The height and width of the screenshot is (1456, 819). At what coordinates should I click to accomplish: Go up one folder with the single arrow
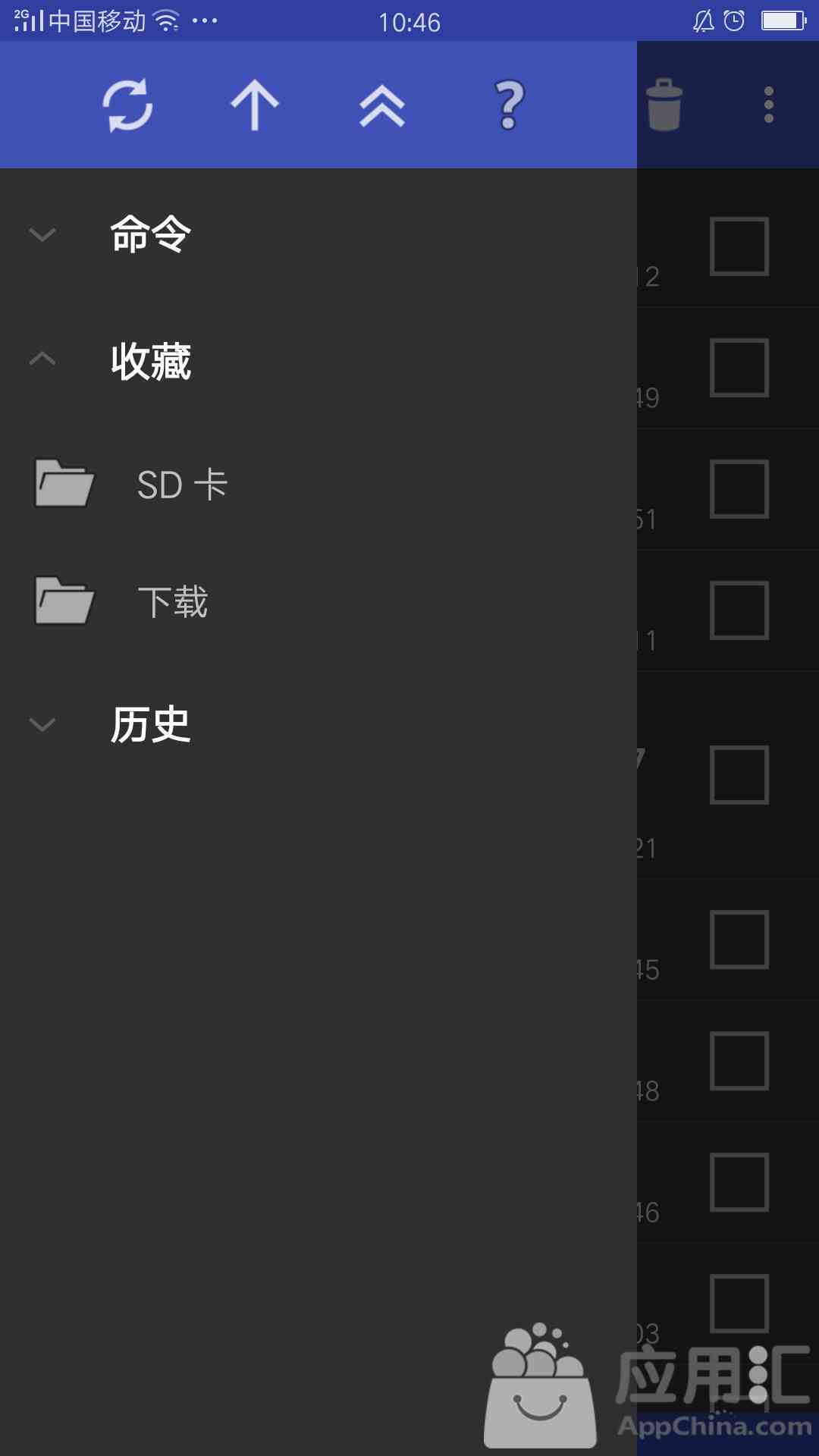(x=255, y=105)
